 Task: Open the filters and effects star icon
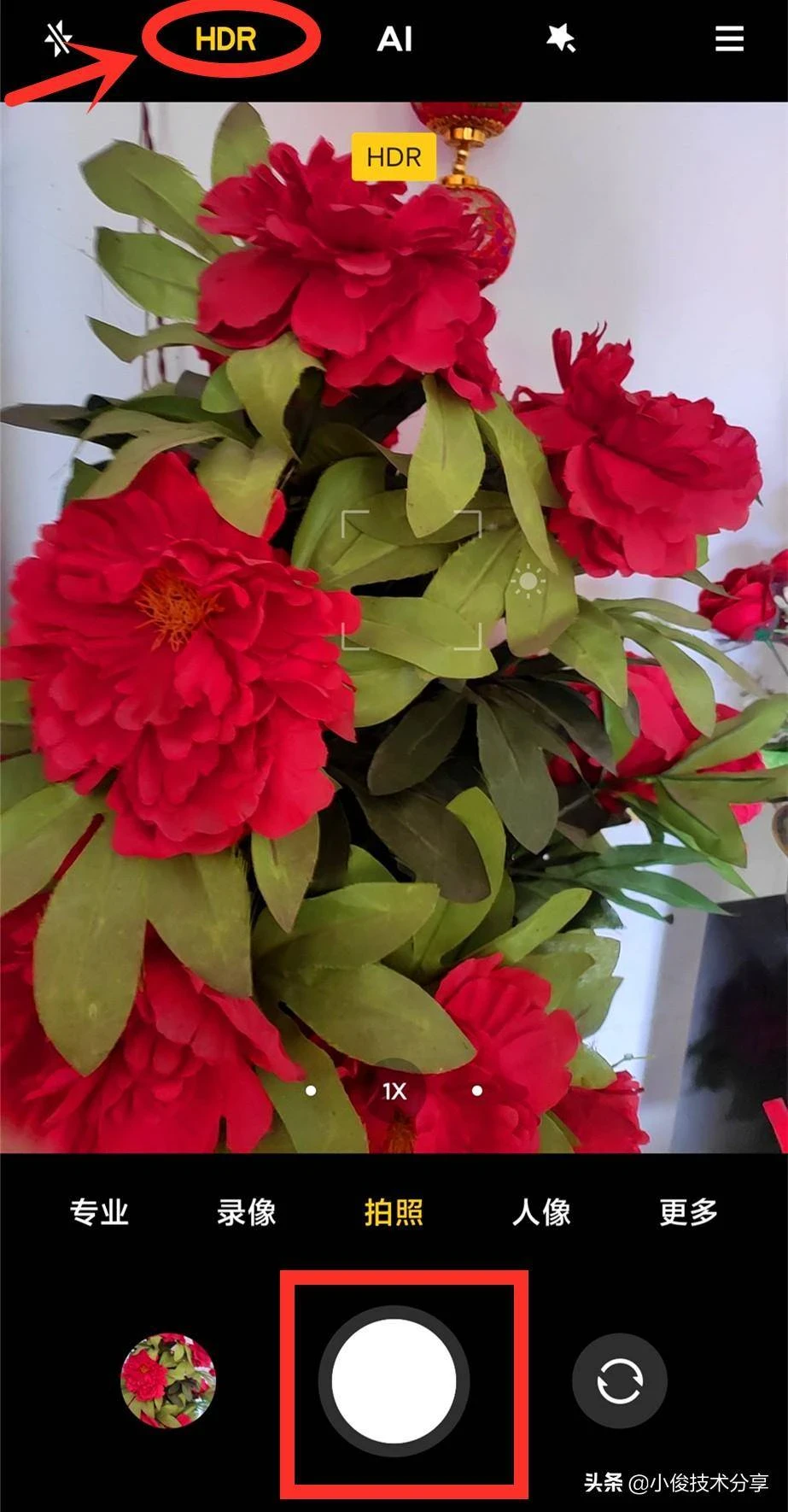point(561,38)
